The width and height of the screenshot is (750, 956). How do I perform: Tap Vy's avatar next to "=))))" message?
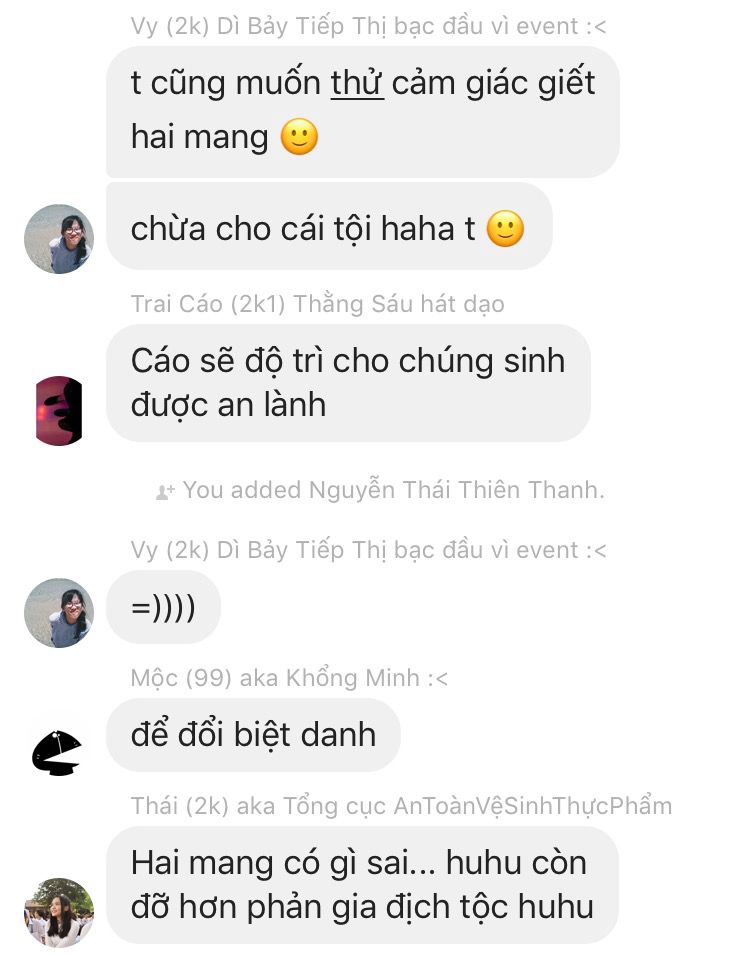[x=59, y=613]
